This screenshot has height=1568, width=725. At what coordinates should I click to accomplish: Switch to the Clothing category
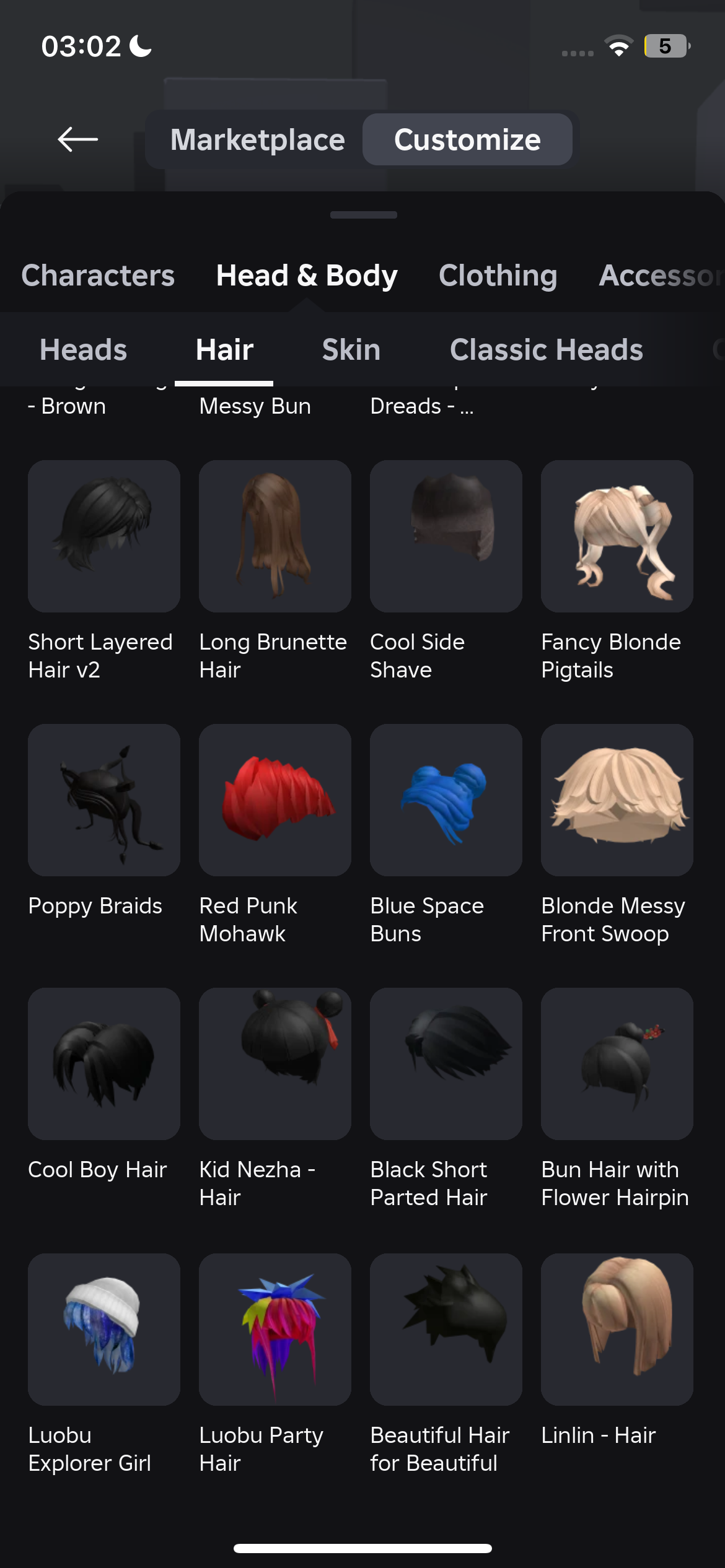[498, 276]
